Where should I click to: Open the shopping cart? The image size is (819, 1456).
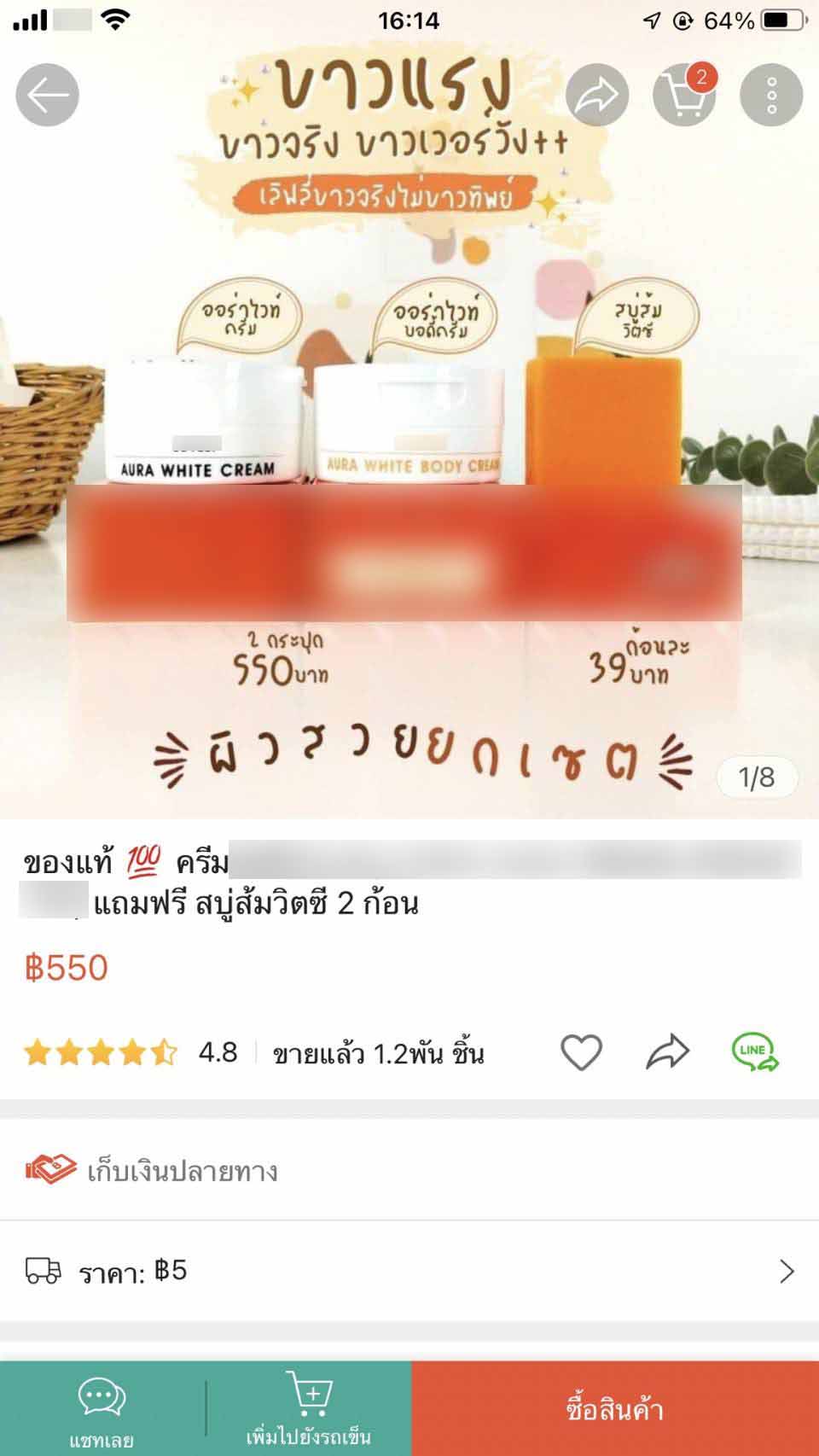684,95
